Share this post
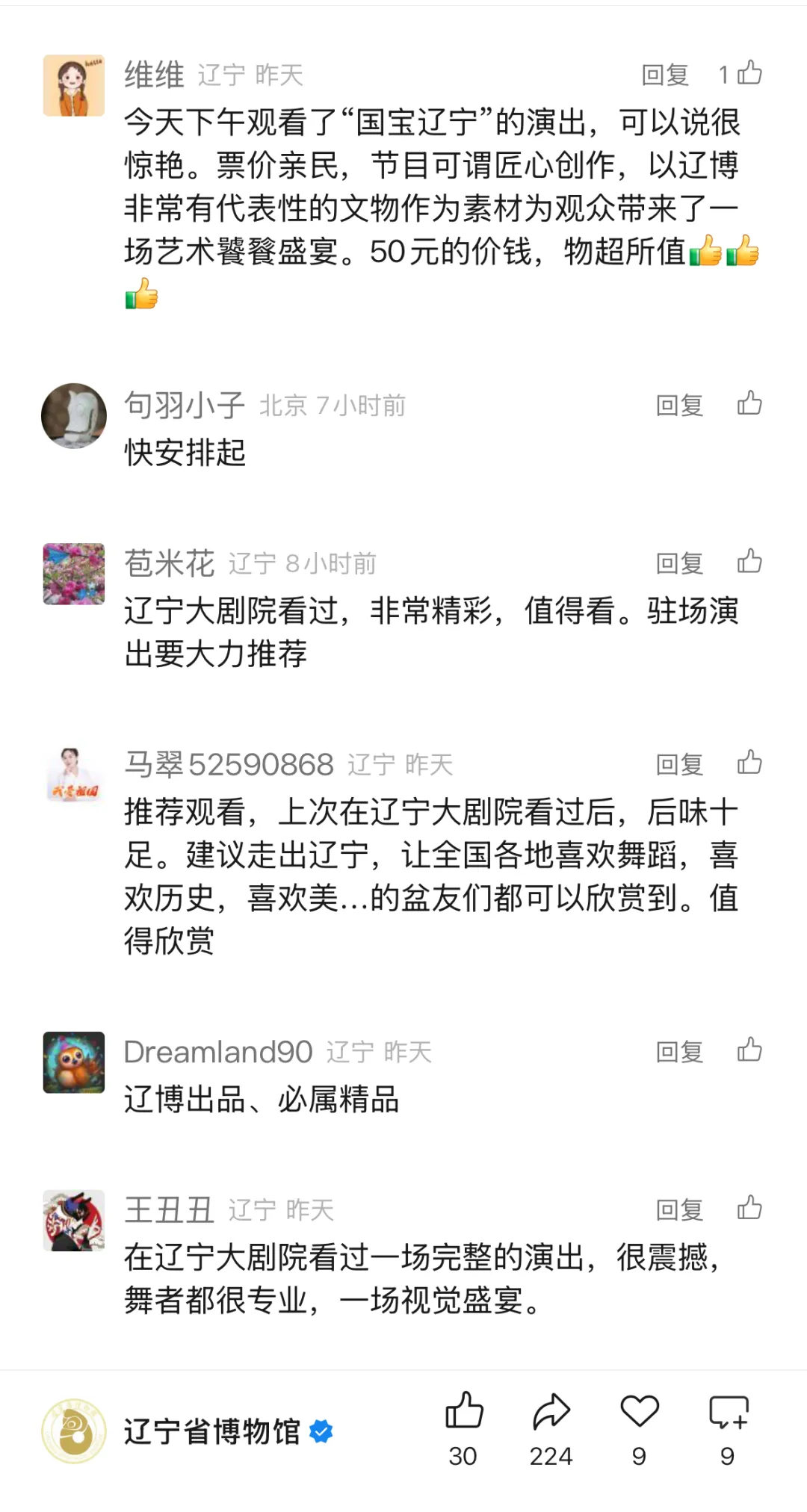Image resolution: width=807 pixels, height=1512 pixels. point(551,1412)
